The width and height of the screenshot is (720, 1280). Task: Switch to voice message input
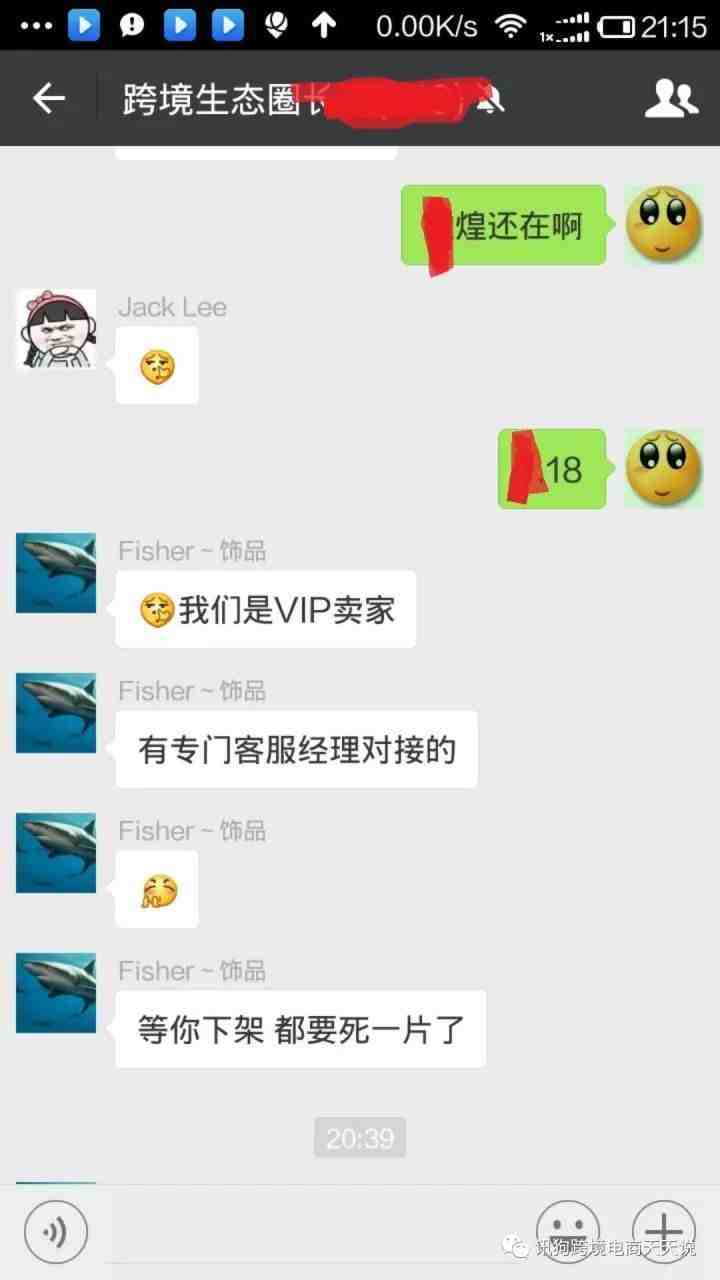tap(56, 1229)
